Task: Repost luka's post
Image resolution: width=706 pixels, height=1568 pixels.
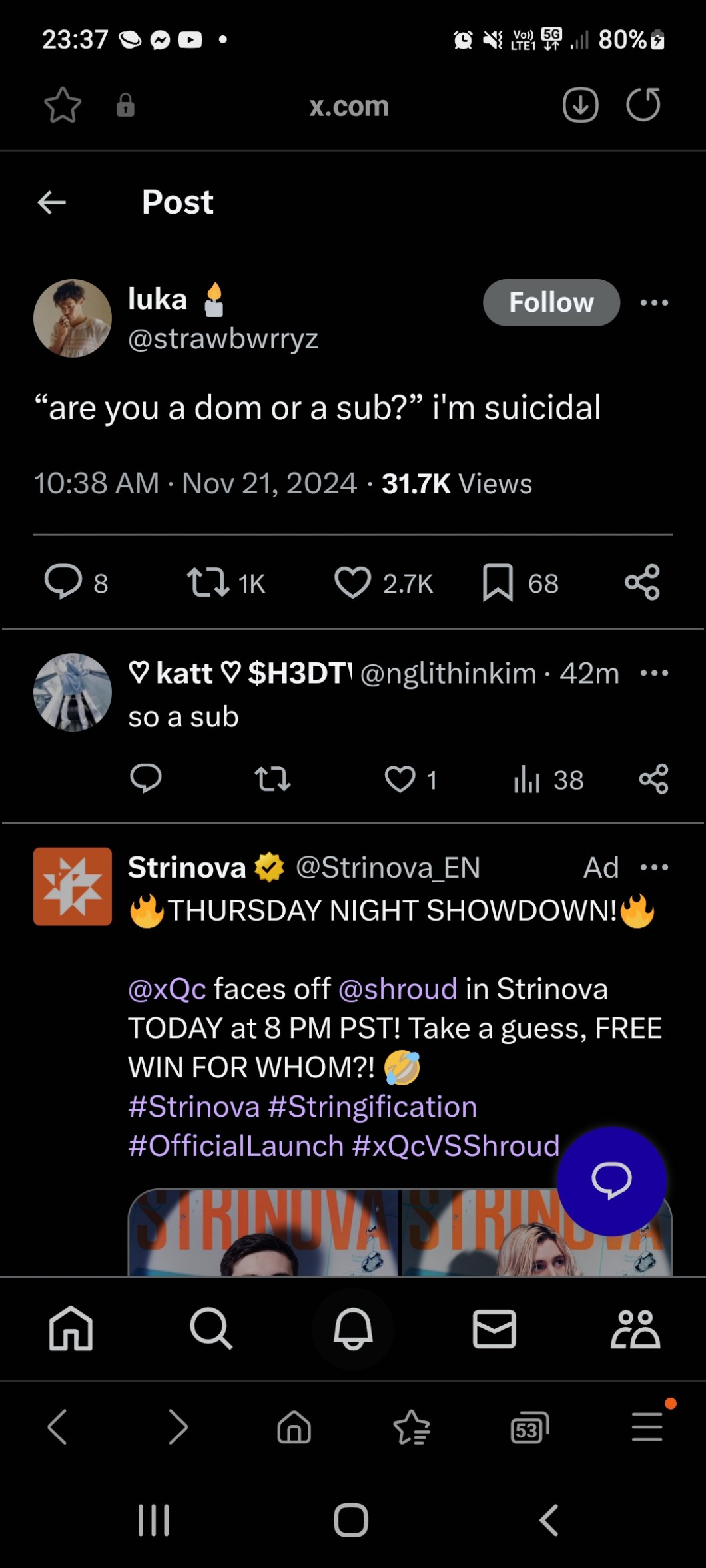Action: click(x=208, y=582)
